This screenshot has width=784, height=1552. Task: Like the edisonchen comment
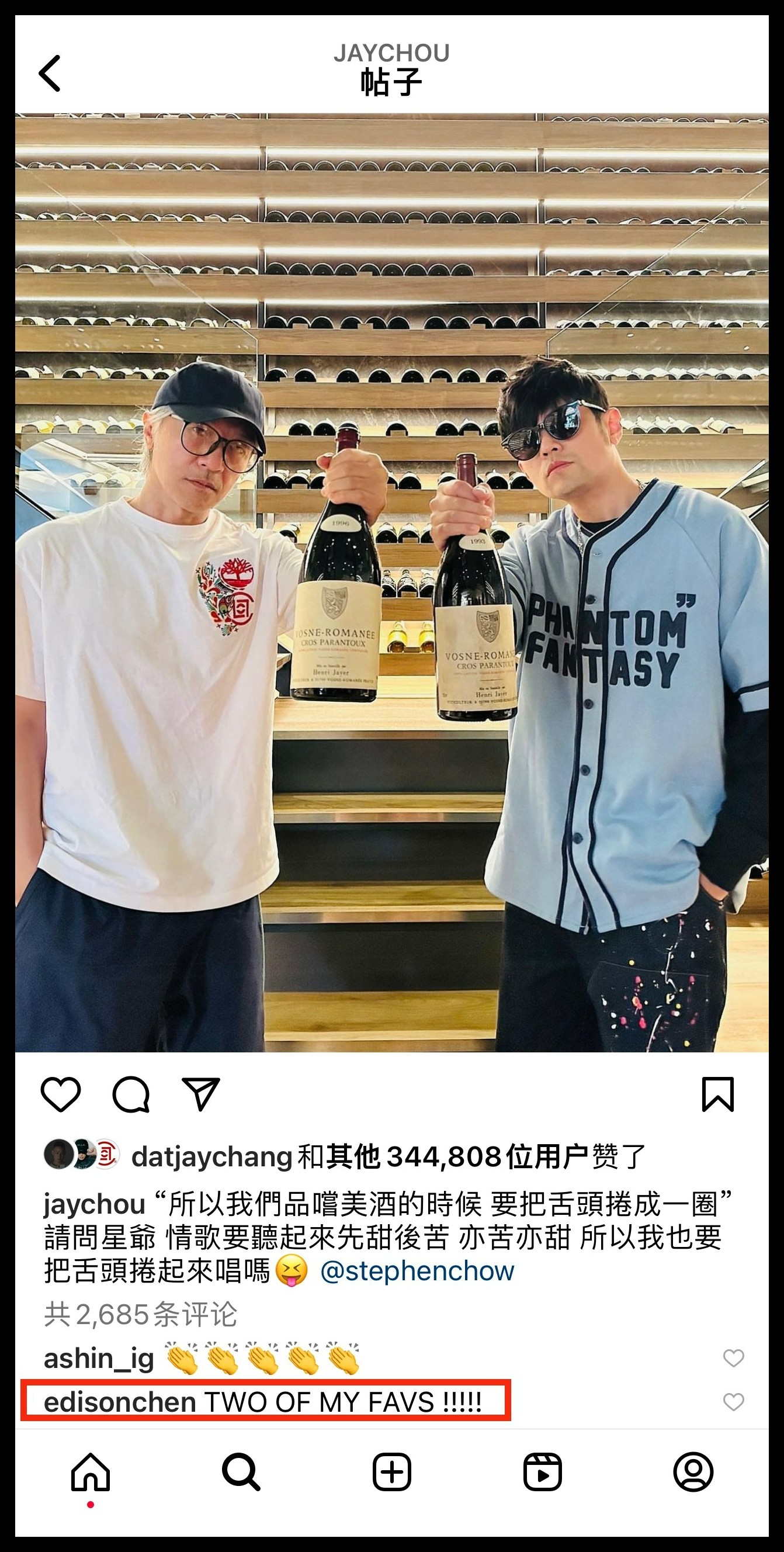(x=733, y=1402)
